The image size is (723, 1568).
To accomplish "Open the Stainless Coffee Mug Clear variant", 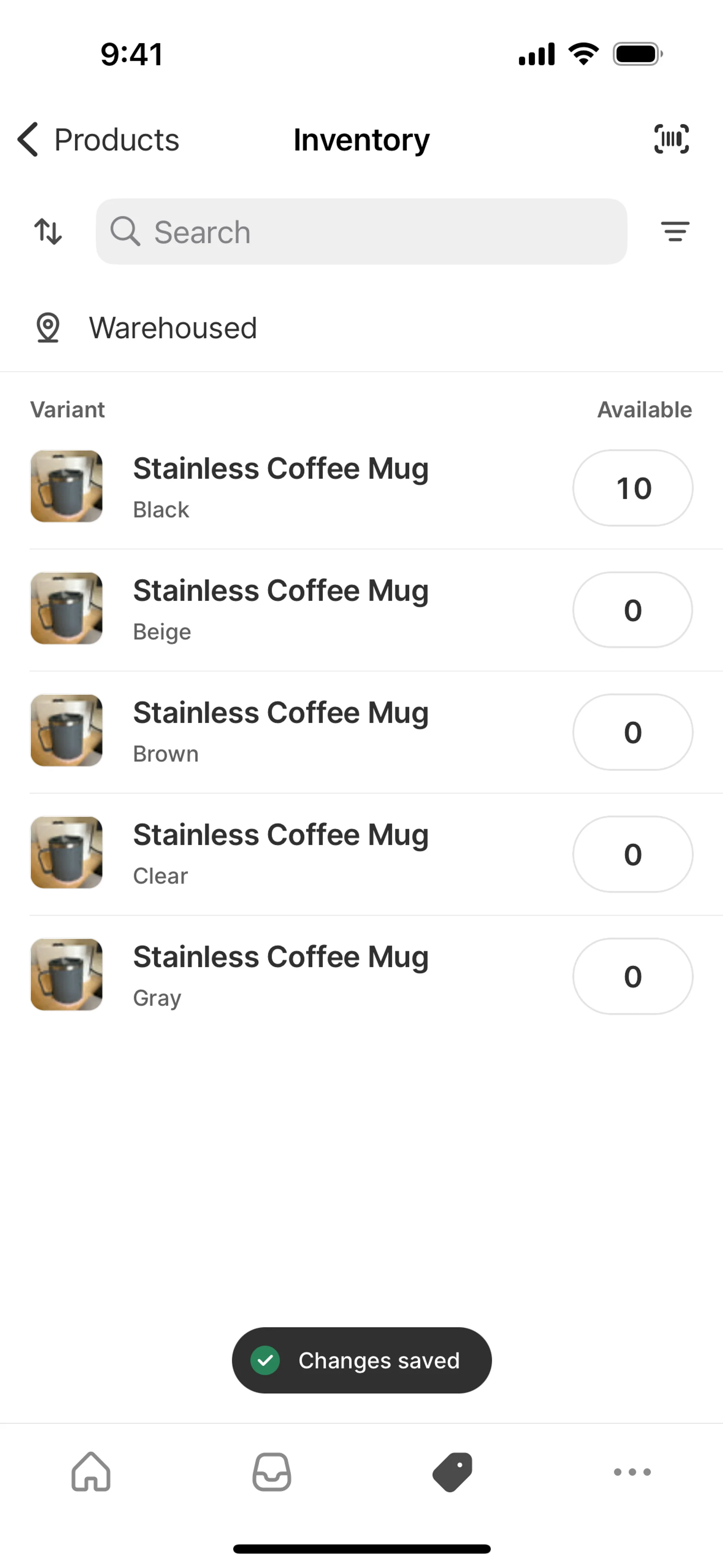I will 280,853.
